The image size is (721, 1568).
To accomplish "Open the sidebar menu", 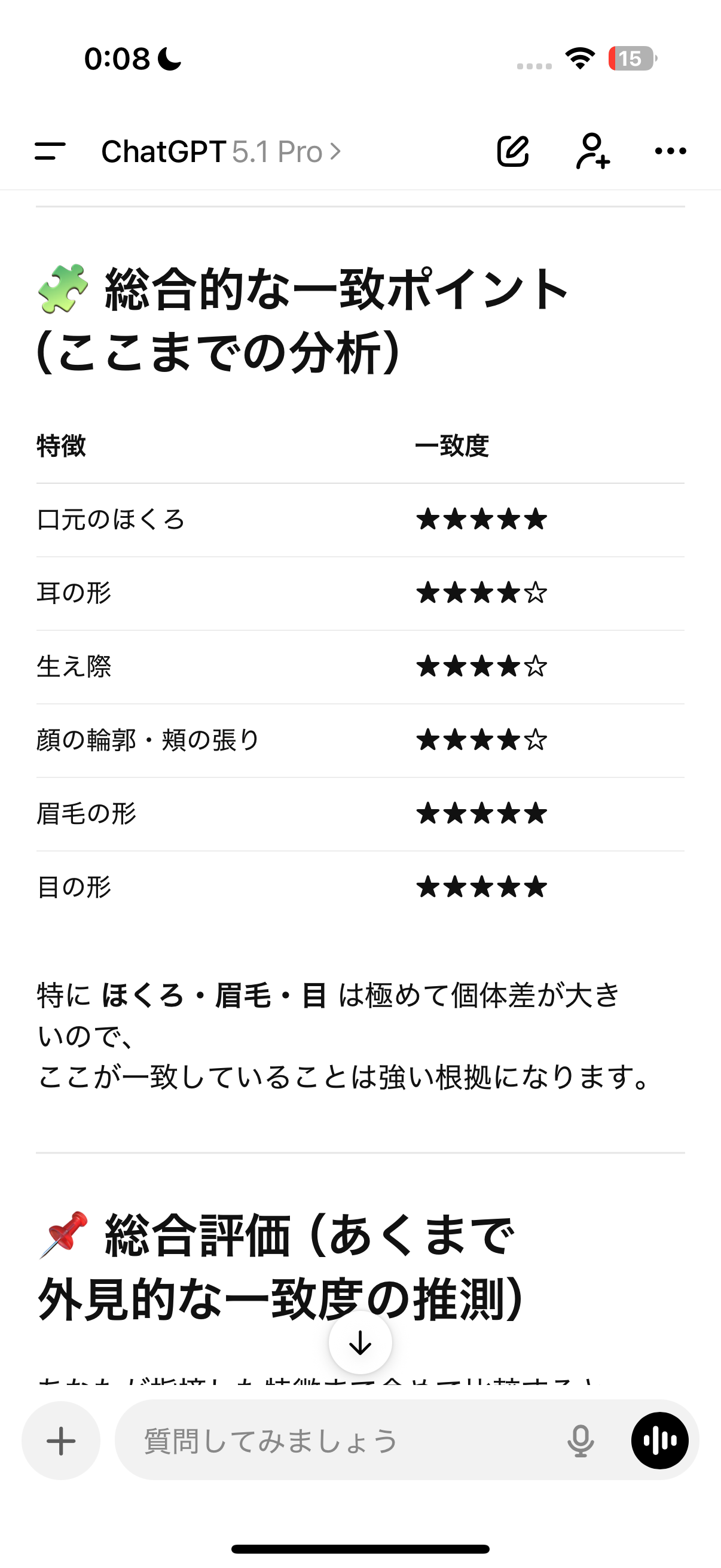I will coord(50,151).
